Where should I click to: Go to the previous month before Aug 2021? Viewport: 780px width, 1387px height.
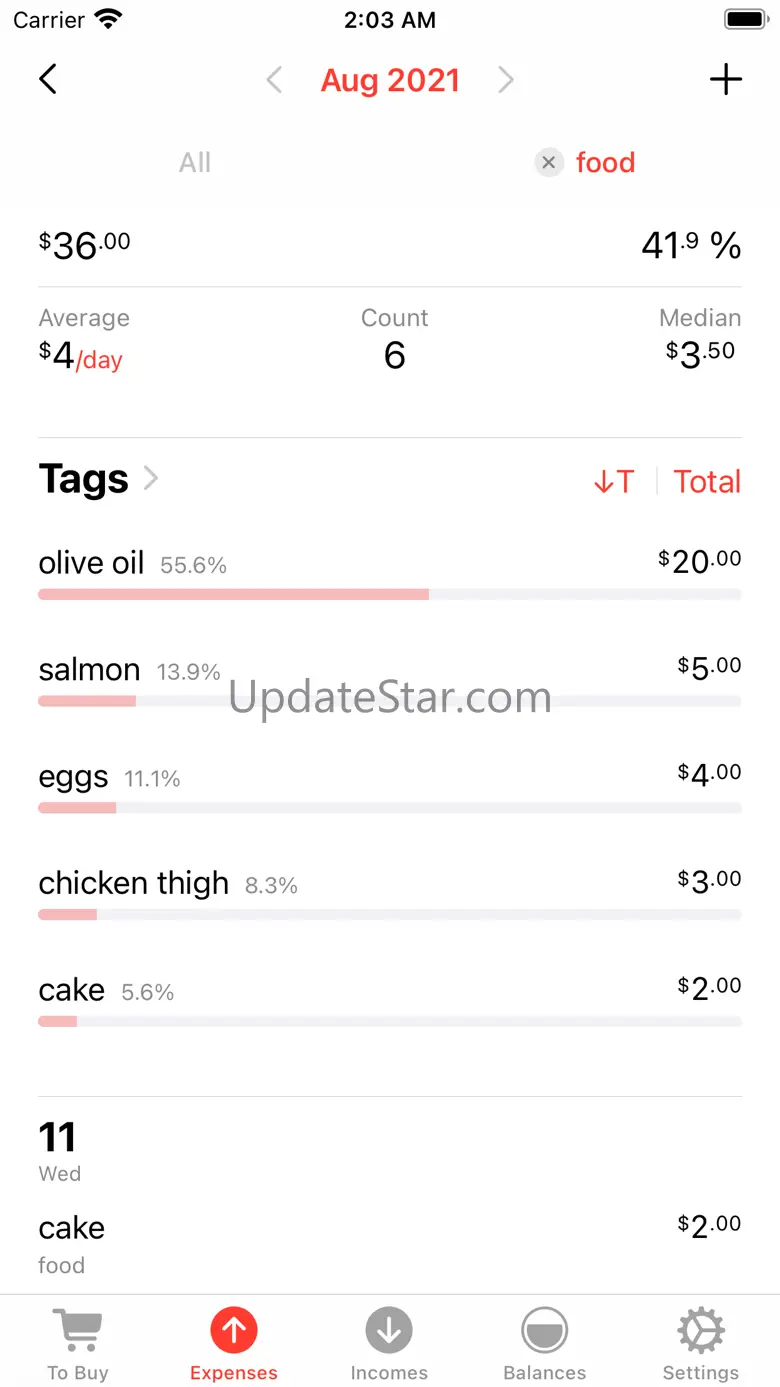click(274, 80)
